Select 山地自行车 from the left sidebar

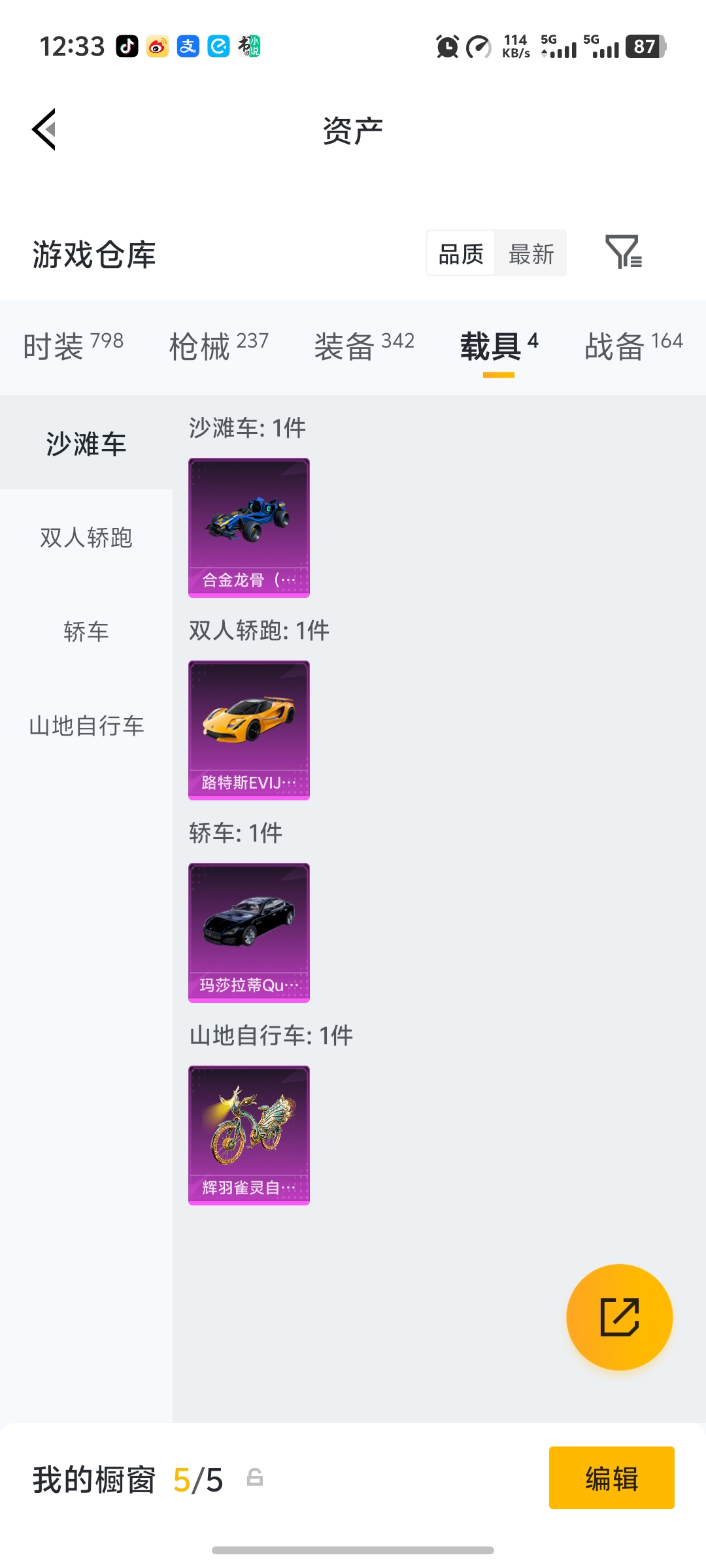pos(86,725)
